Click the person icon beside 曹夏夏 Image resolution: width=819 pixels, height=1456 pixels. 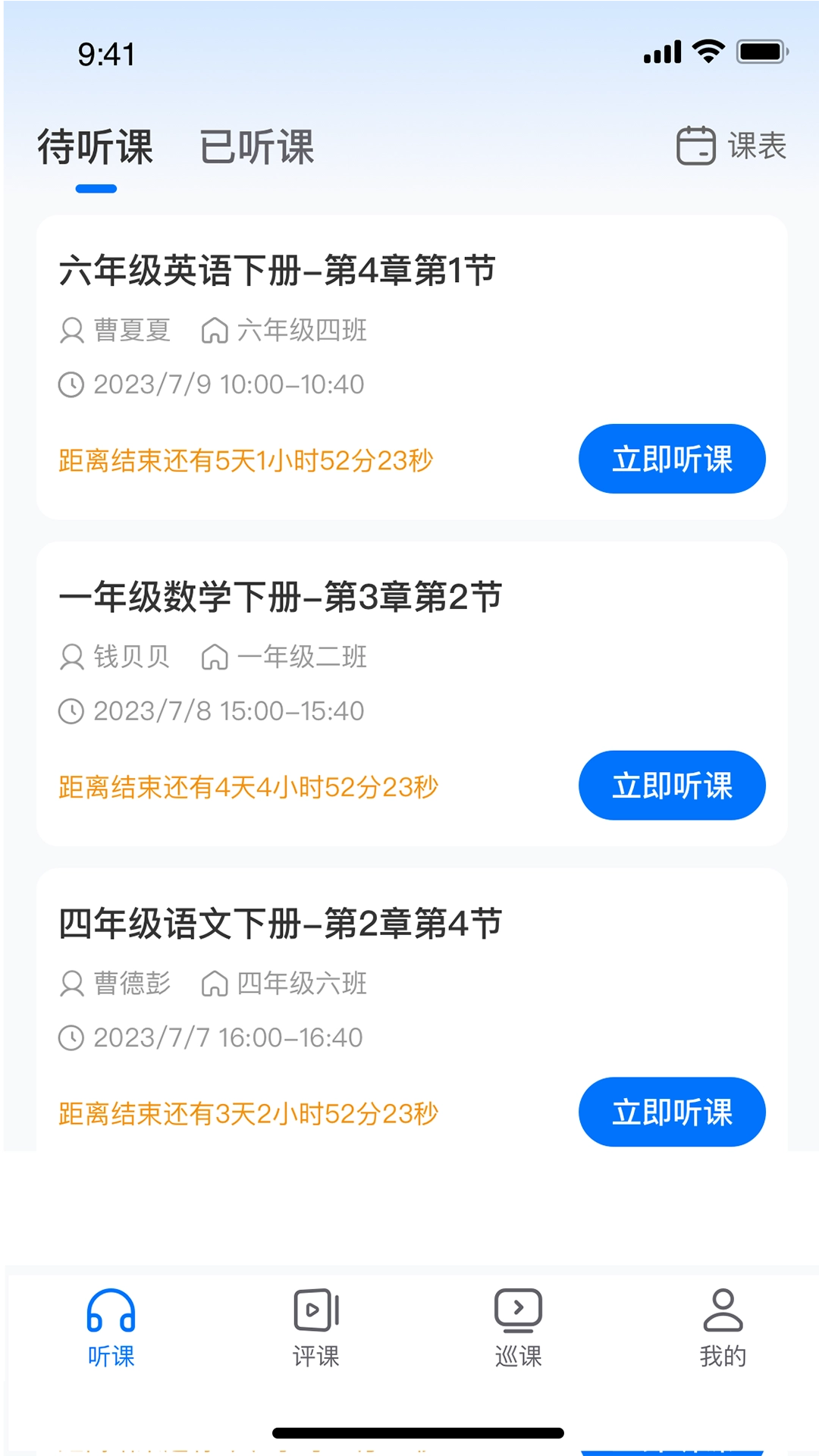[72, 331]
